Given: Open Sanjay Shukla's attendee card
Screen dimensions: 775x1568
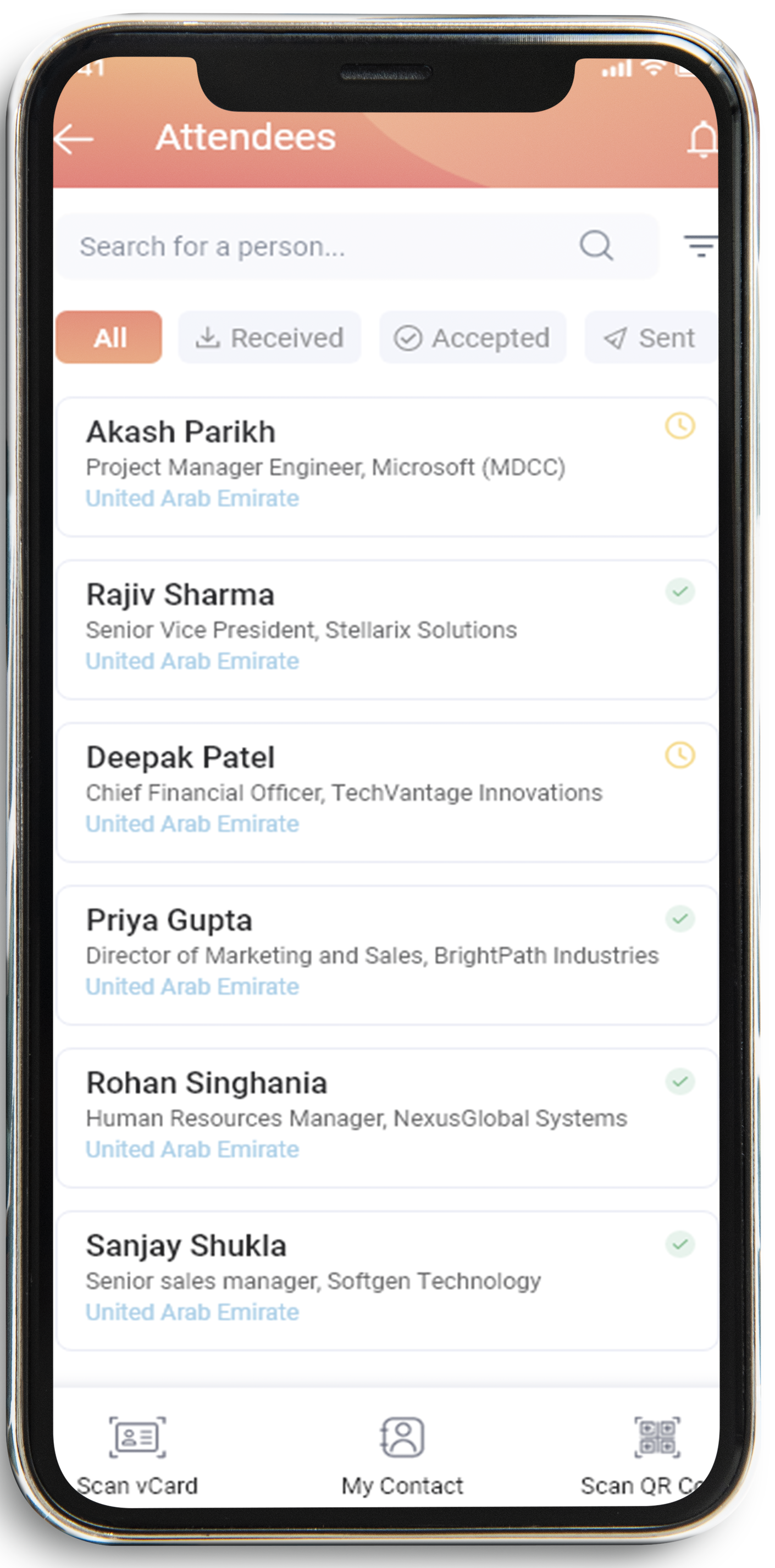Looking at the screenshot, I should point(387,1280).
